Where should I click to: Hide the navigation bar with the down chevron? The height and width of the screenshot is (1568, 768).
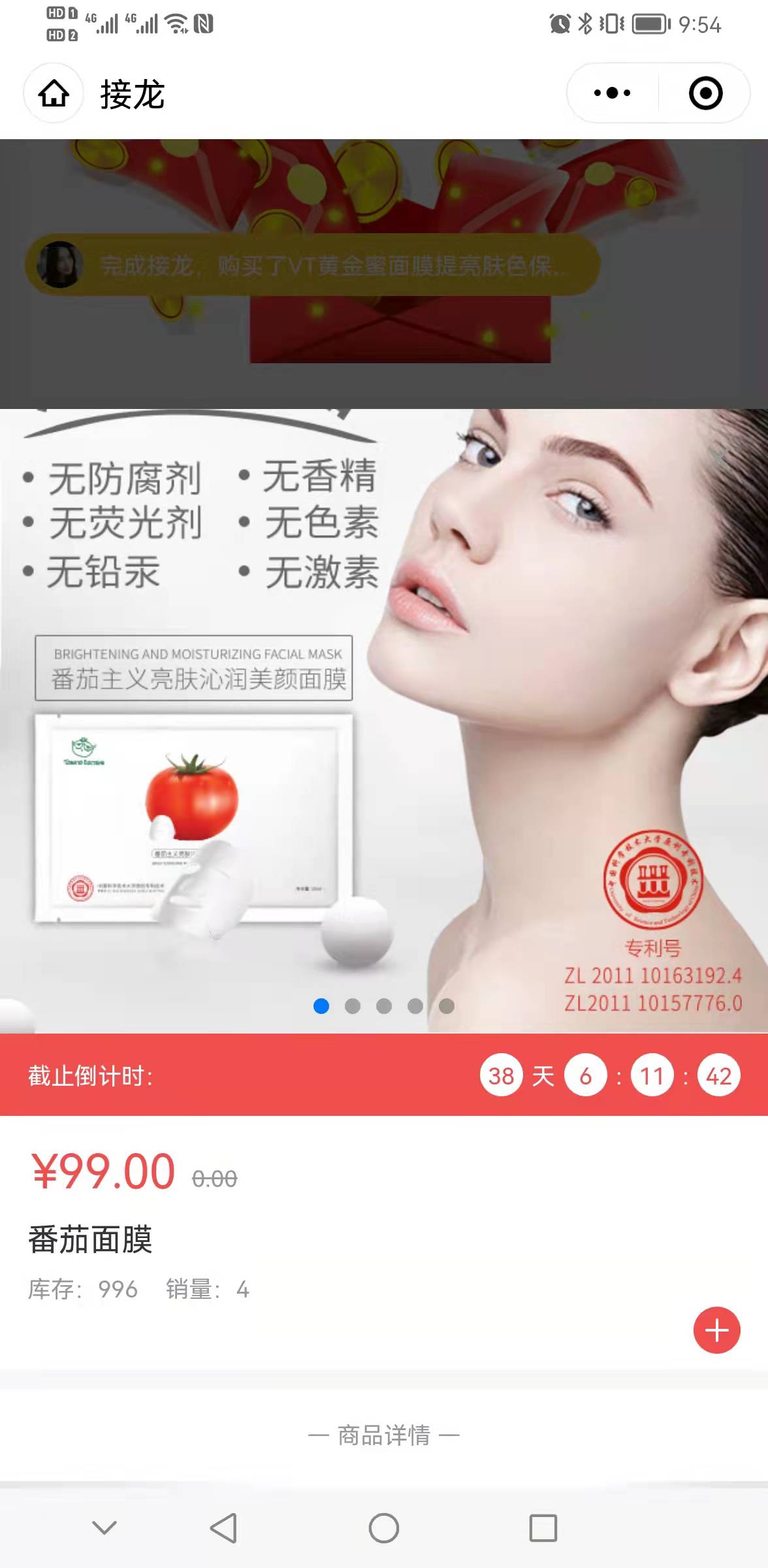click(x=104, y=1527)
